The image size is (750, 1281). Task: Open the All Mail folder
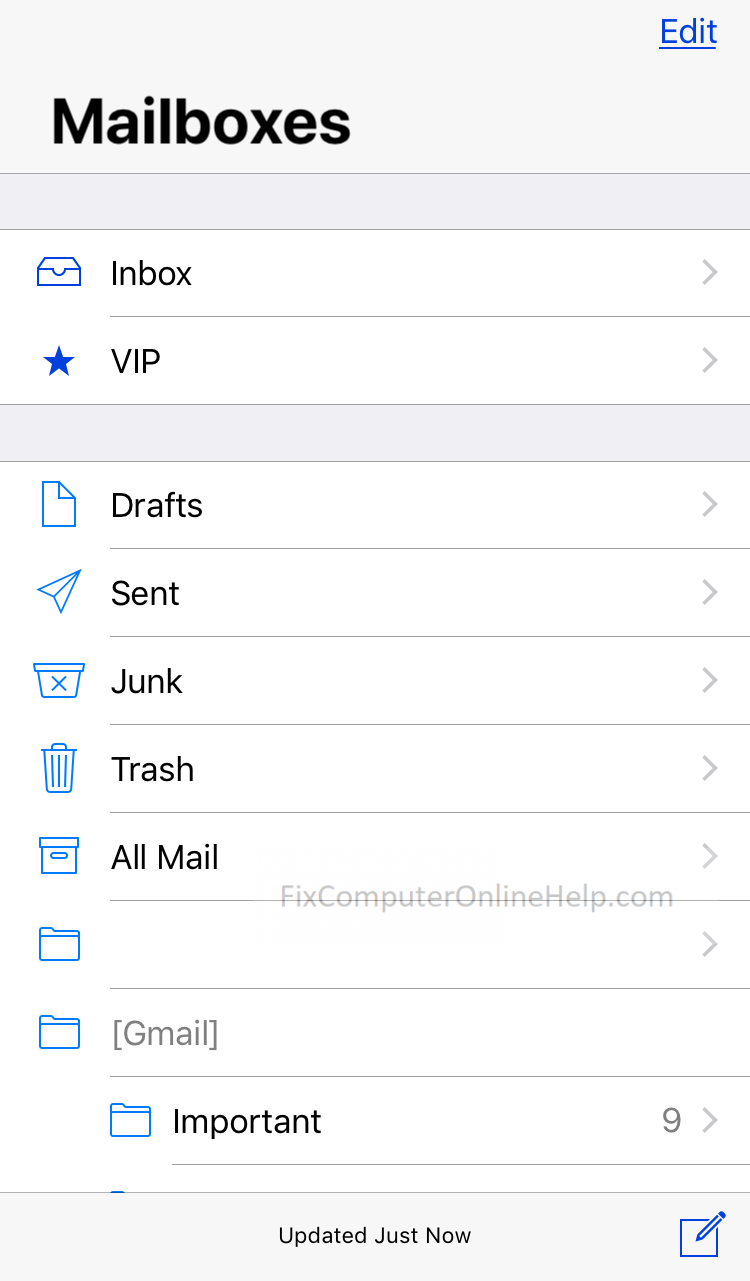[x=375, y=857]
